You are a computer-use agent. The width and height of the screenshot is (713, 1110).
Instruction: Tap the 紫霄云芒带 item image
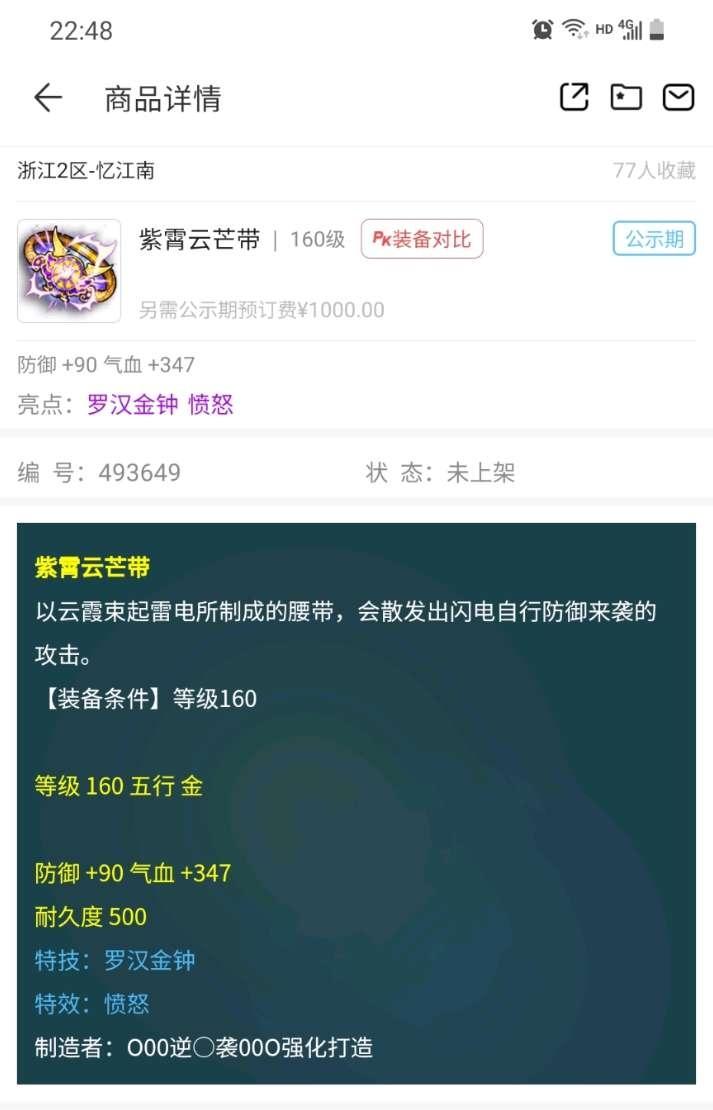69,271
